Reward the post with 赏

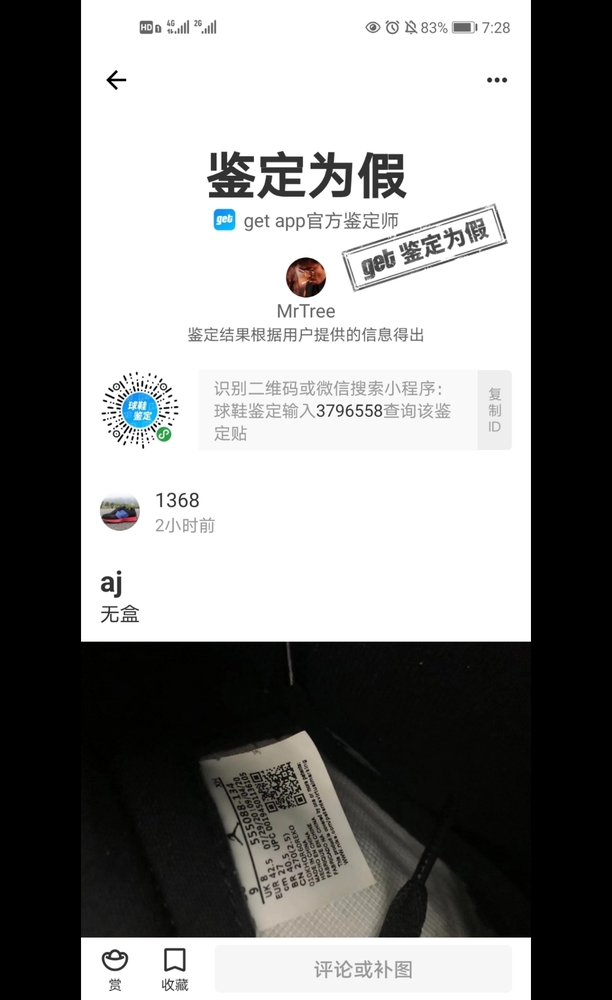[x=115, y=970]
